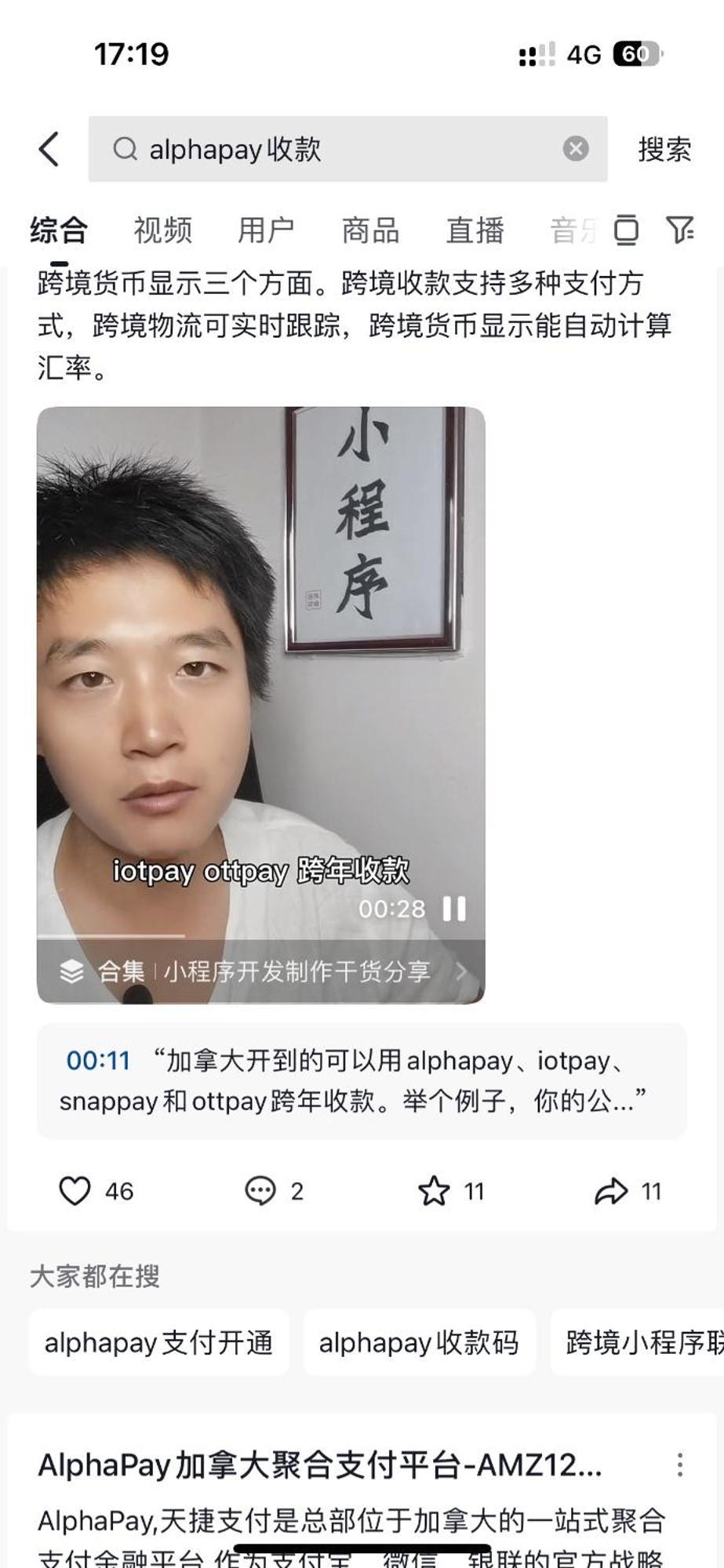Switch to the 用户 tab
The height and width of the screenshot is (1568, 724).
pos(266,230)
